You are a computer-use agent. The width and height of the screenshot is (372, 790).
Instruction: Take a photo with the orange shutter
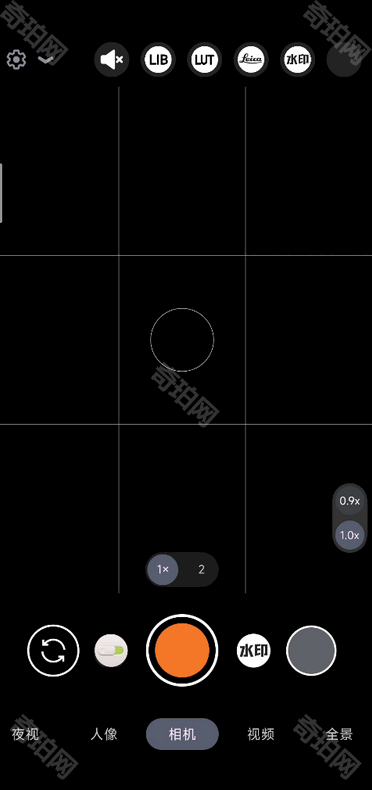coord(182,650)
